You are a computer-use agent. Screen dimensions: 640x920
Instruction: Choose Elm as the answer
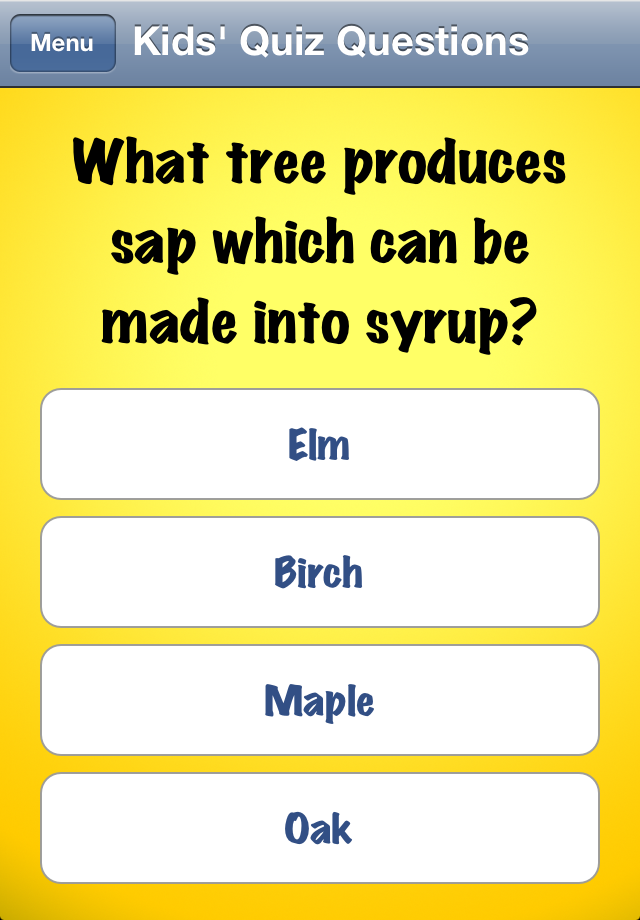pyautogui.click(x=320, y=444)
